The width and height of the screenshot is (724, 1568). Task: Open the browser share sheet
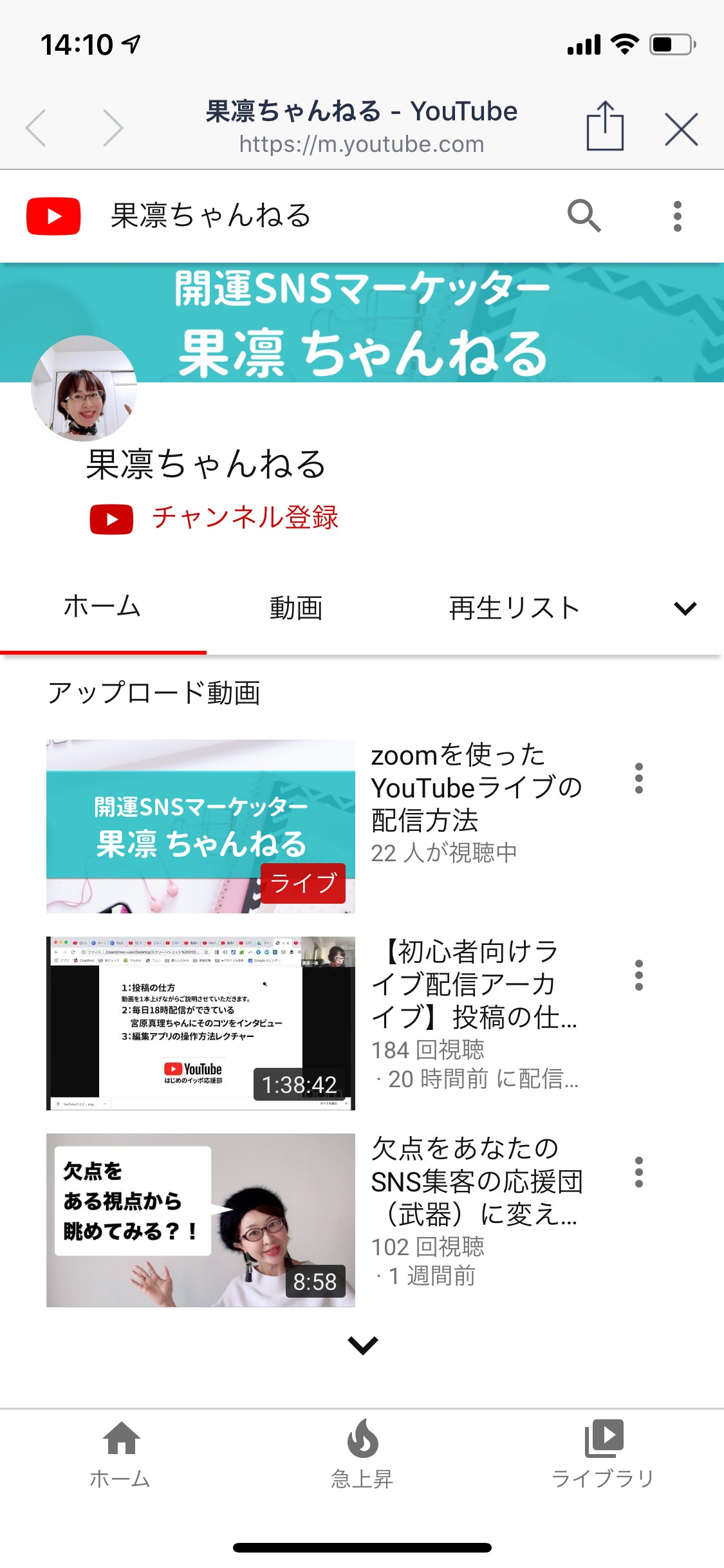pyautogui.click(x=605, y=126)
